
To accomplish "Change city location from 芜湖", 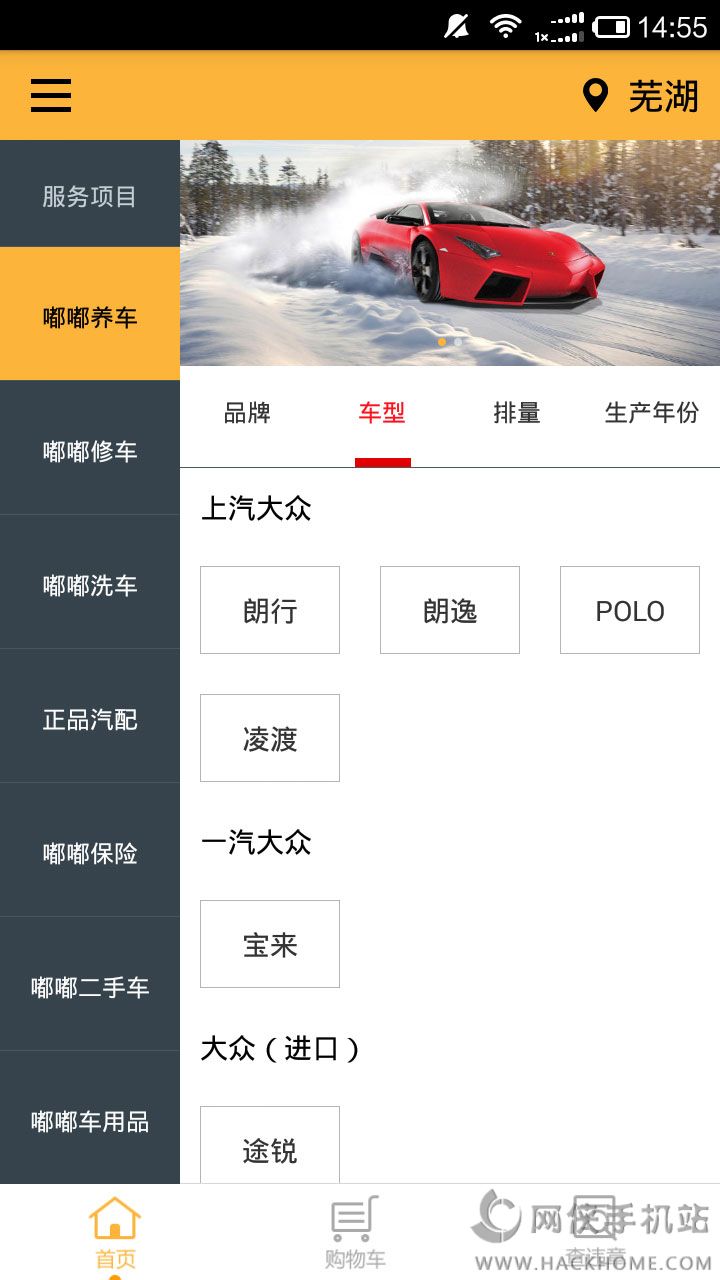I will pyautogui.click(x=641, y=96).
